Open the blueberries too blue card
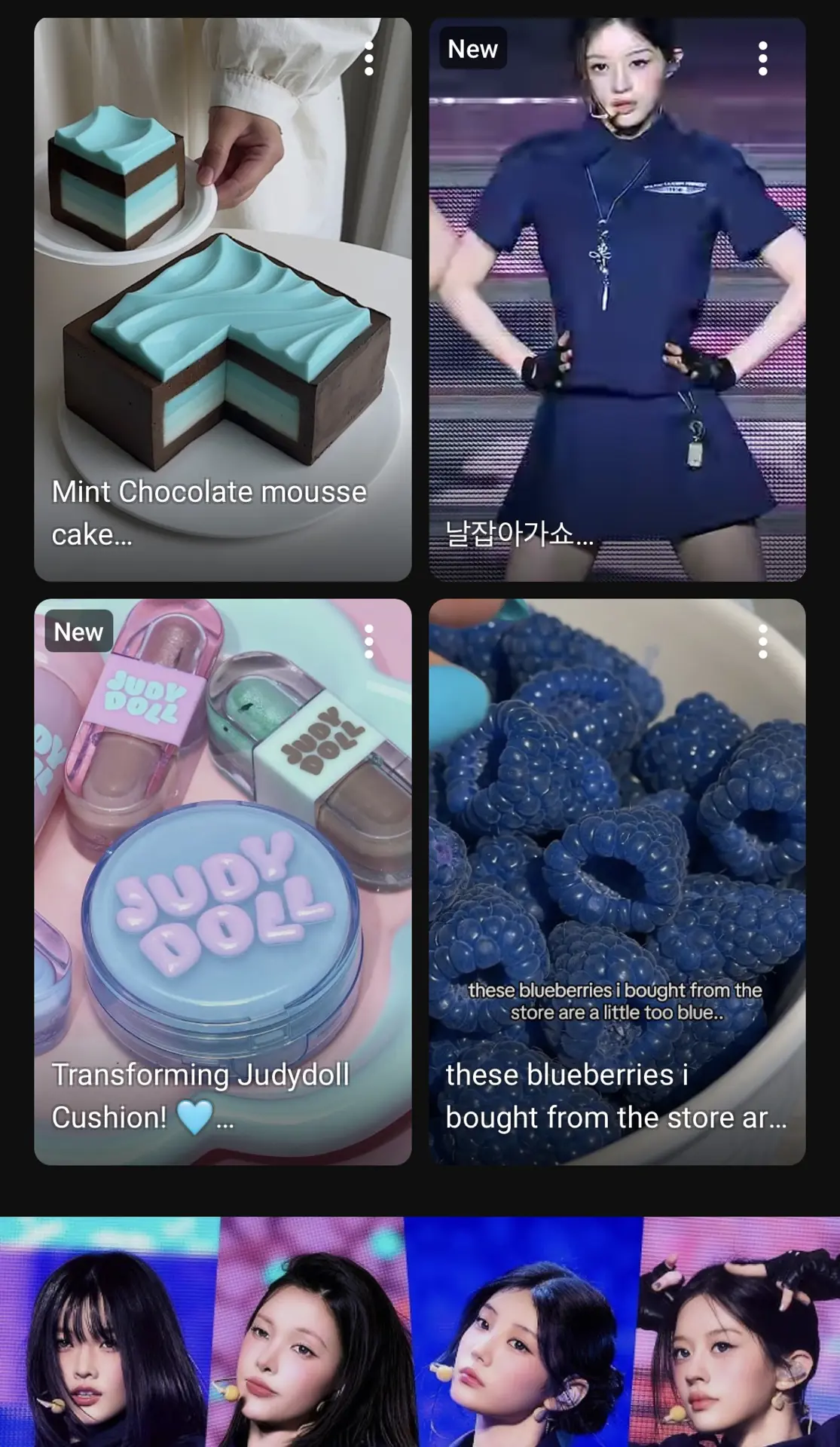The height and width of the screenshot is (1447, 840). coord(617,882)
